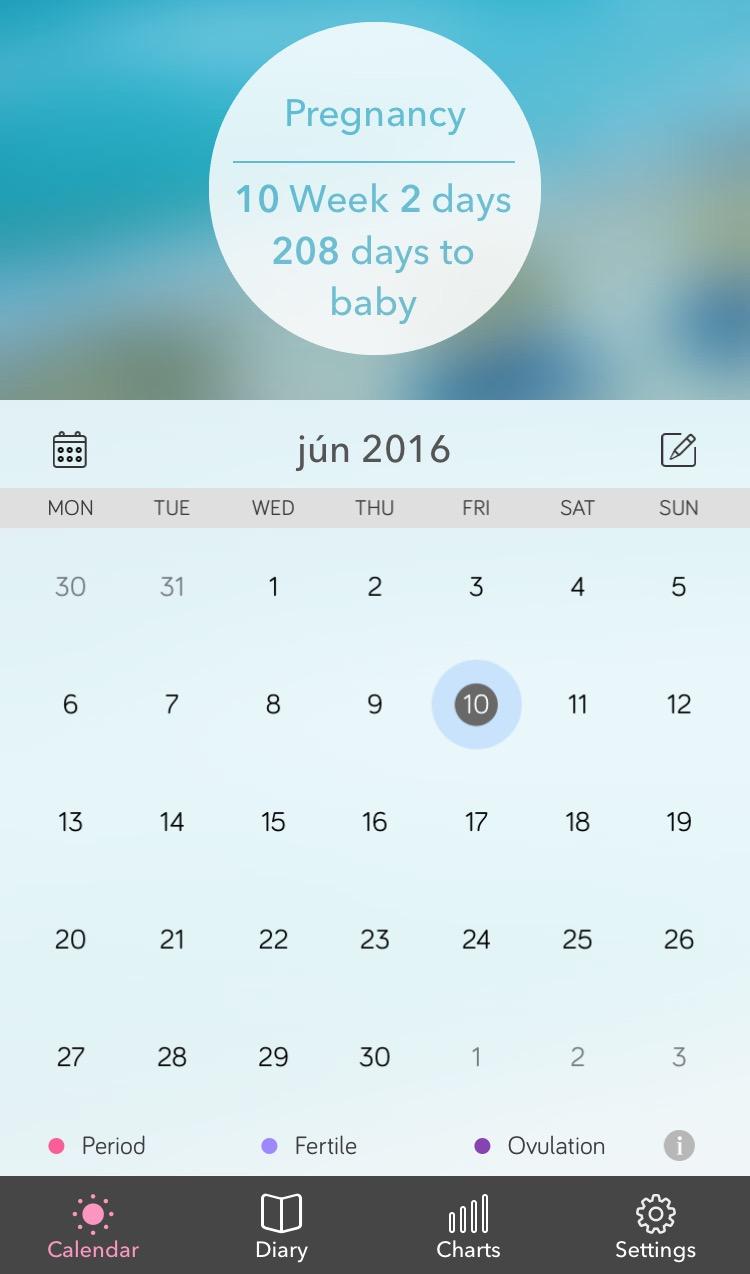The width and height of the screenshot is (750, 1274).
Task: Pick June 1 on the calendar
Action: (x=273, y=587)
